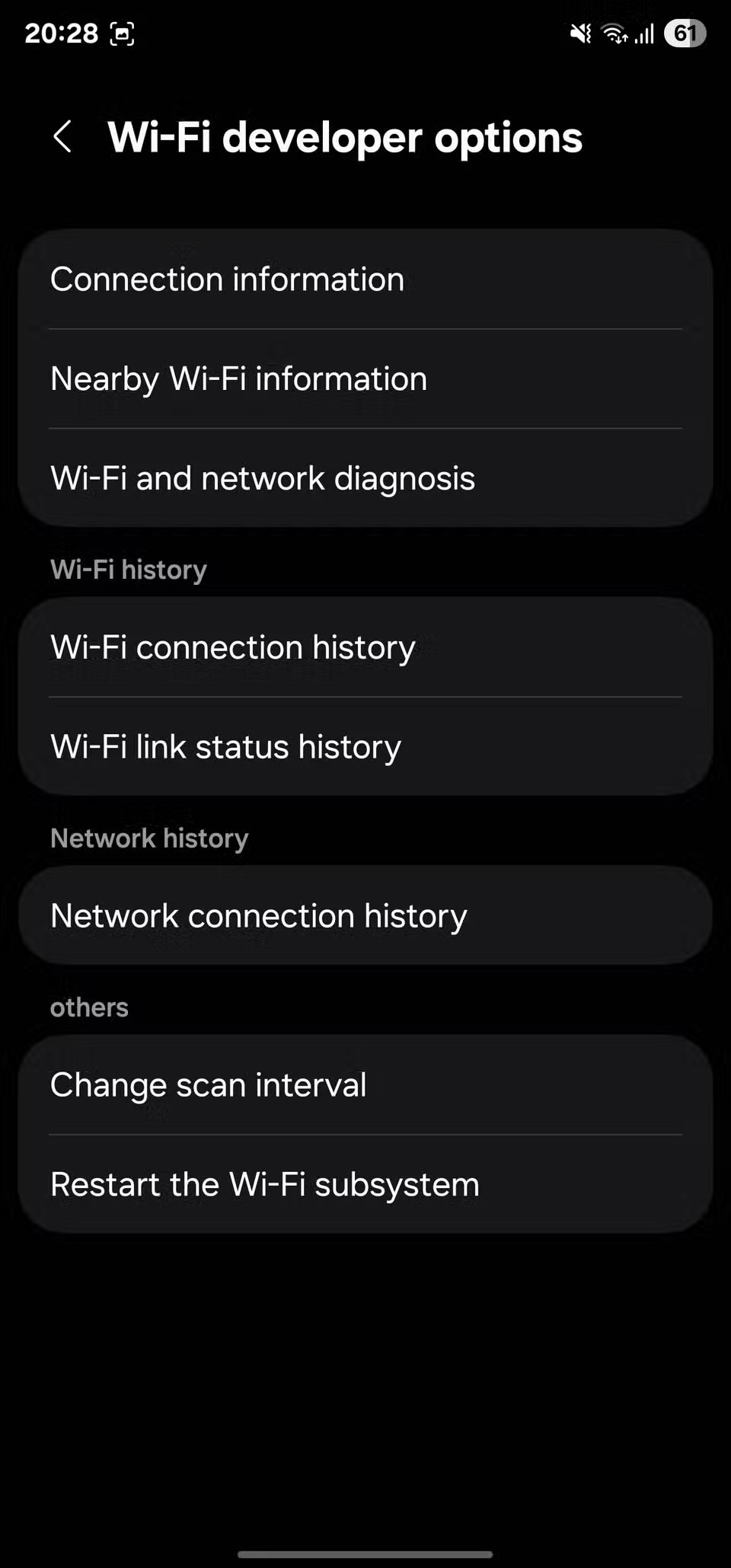Tap the Wi-Fi history section header

pos(127,569)
